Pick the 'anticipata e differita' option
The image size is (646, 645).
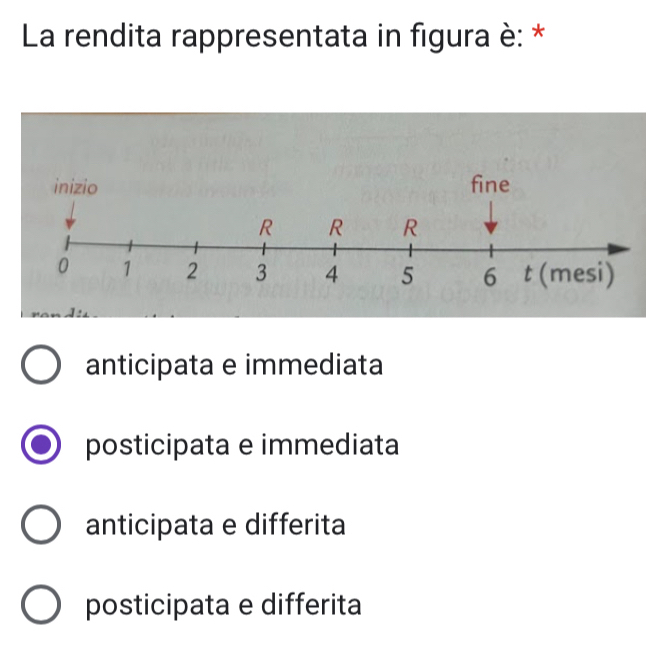[x=41, y=525]
